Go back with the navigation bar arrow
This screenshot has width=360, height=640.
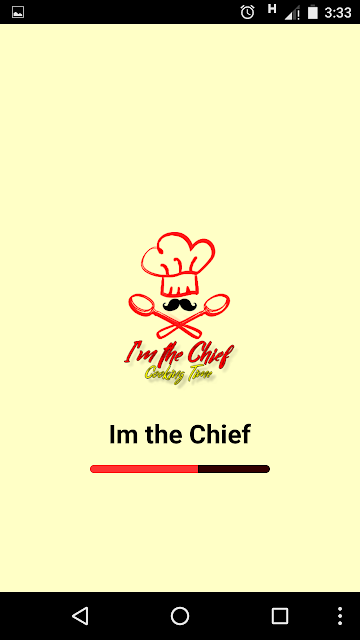80,616
